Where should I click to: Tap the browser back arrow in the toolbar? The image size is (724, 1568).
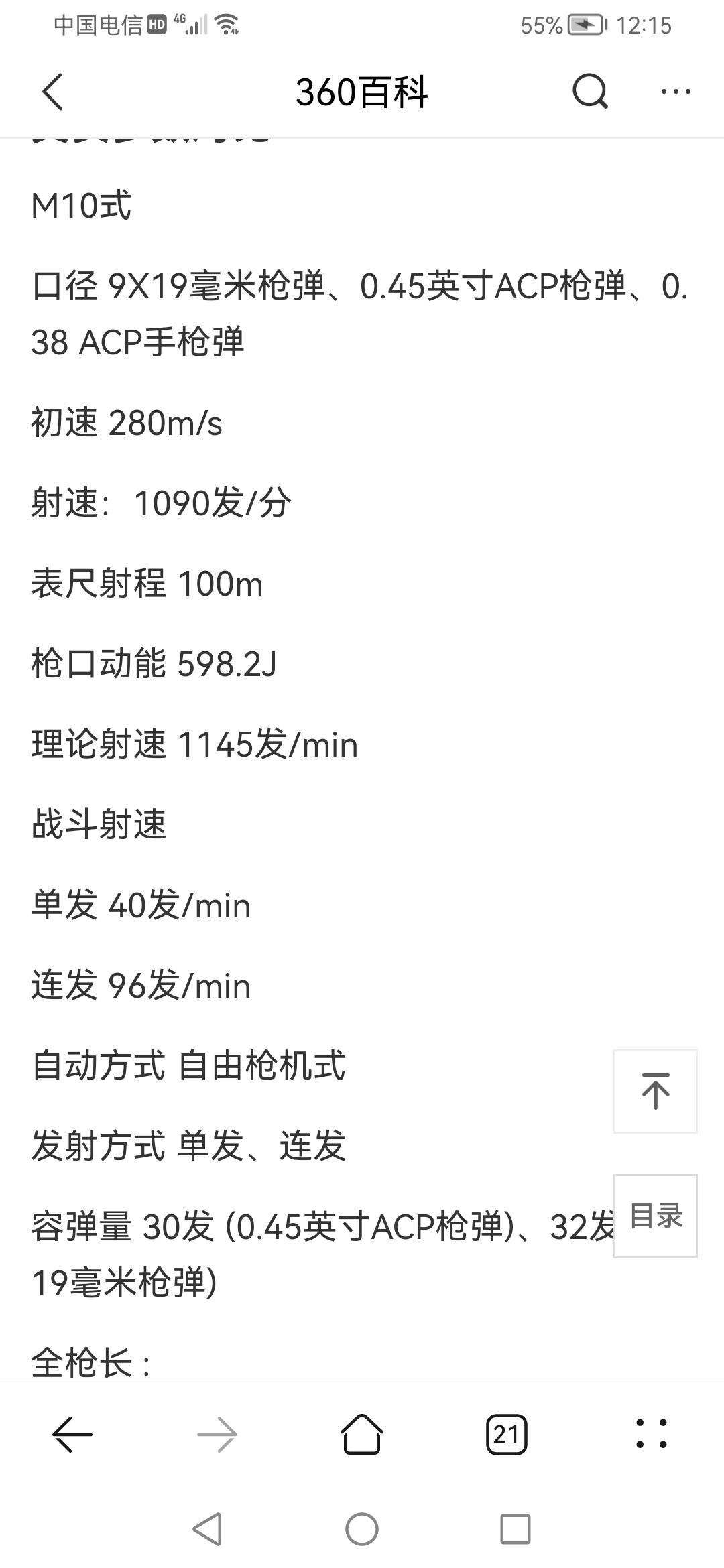coord(72,1435)
